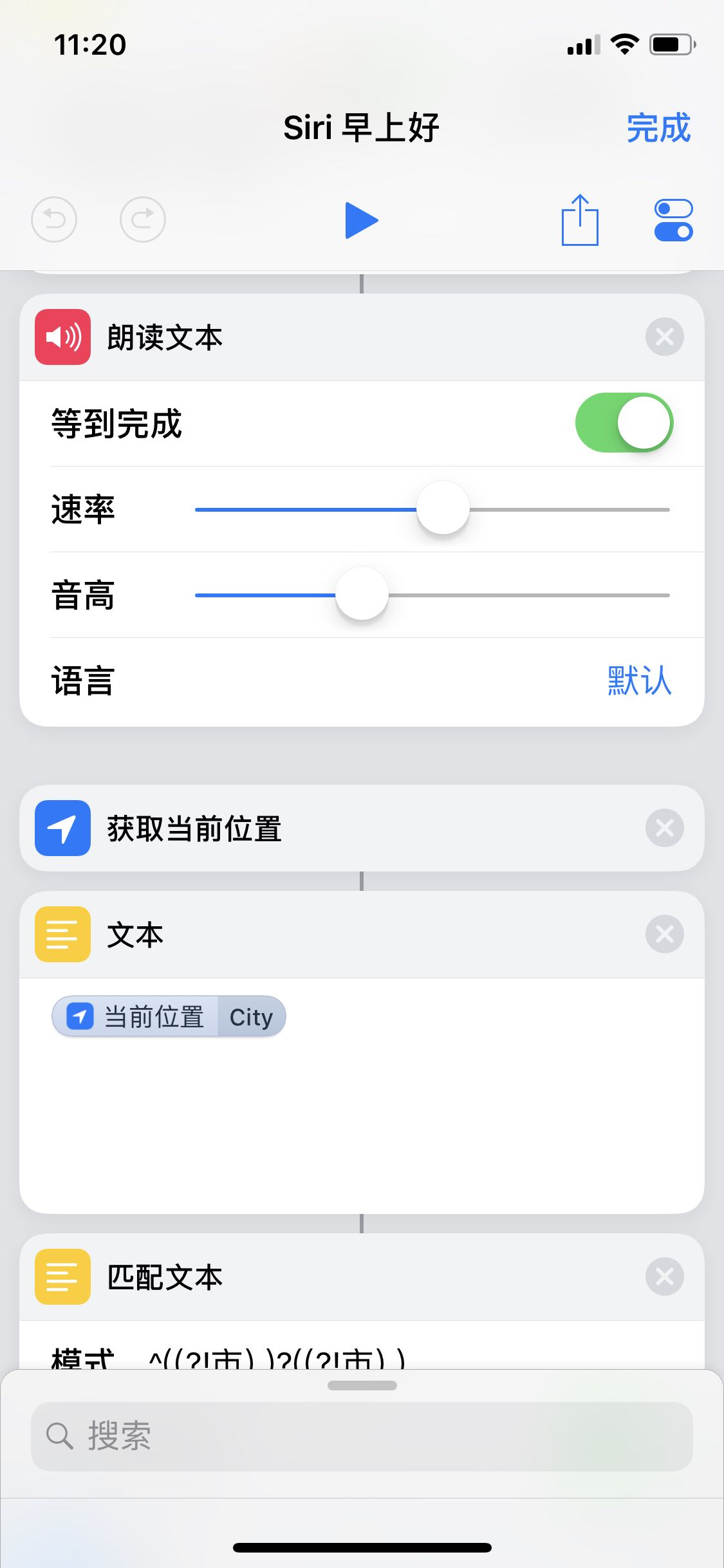
Task: Open the shortcut settings toggles icon
Action: [673, 220]
